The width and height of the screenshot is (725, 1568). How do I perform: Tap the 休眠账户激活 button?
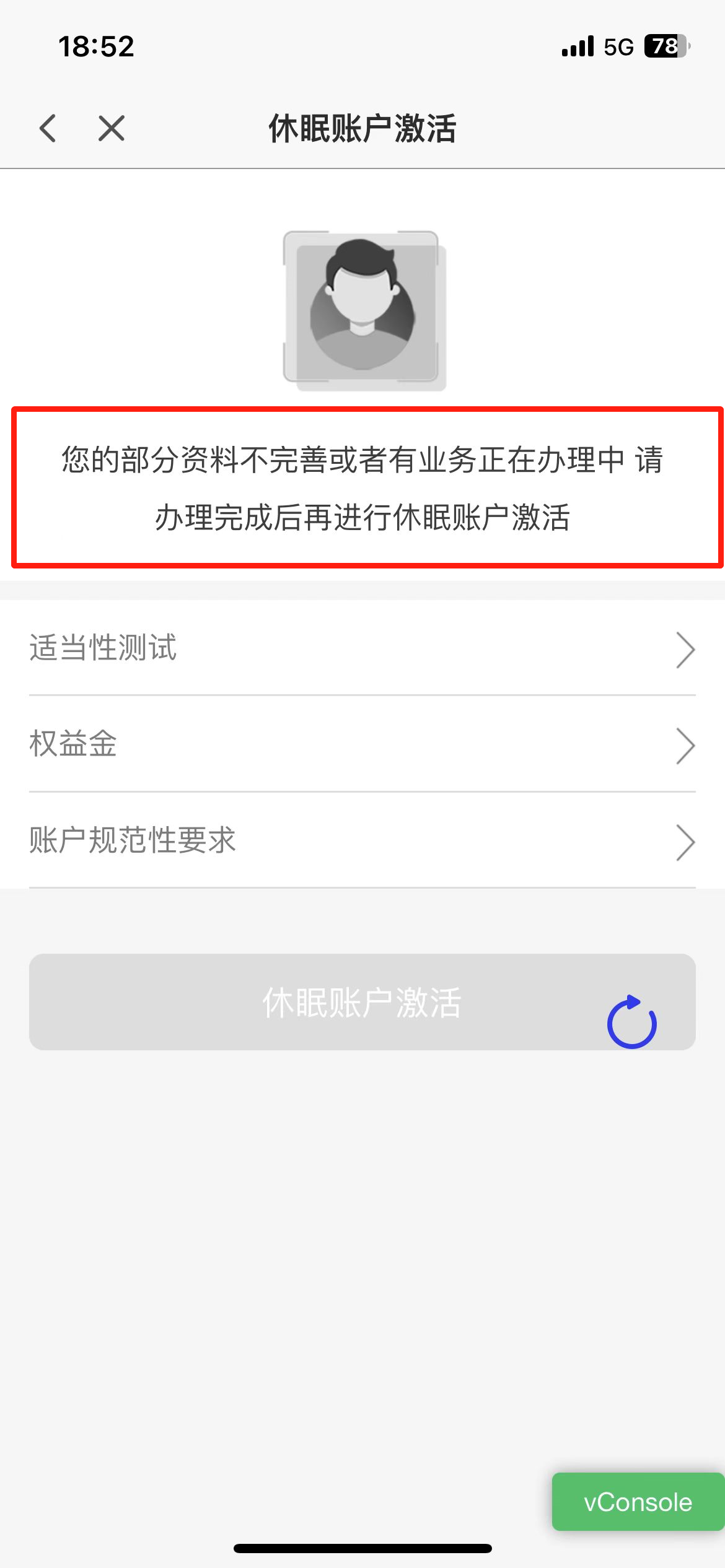coord(362,1002)
